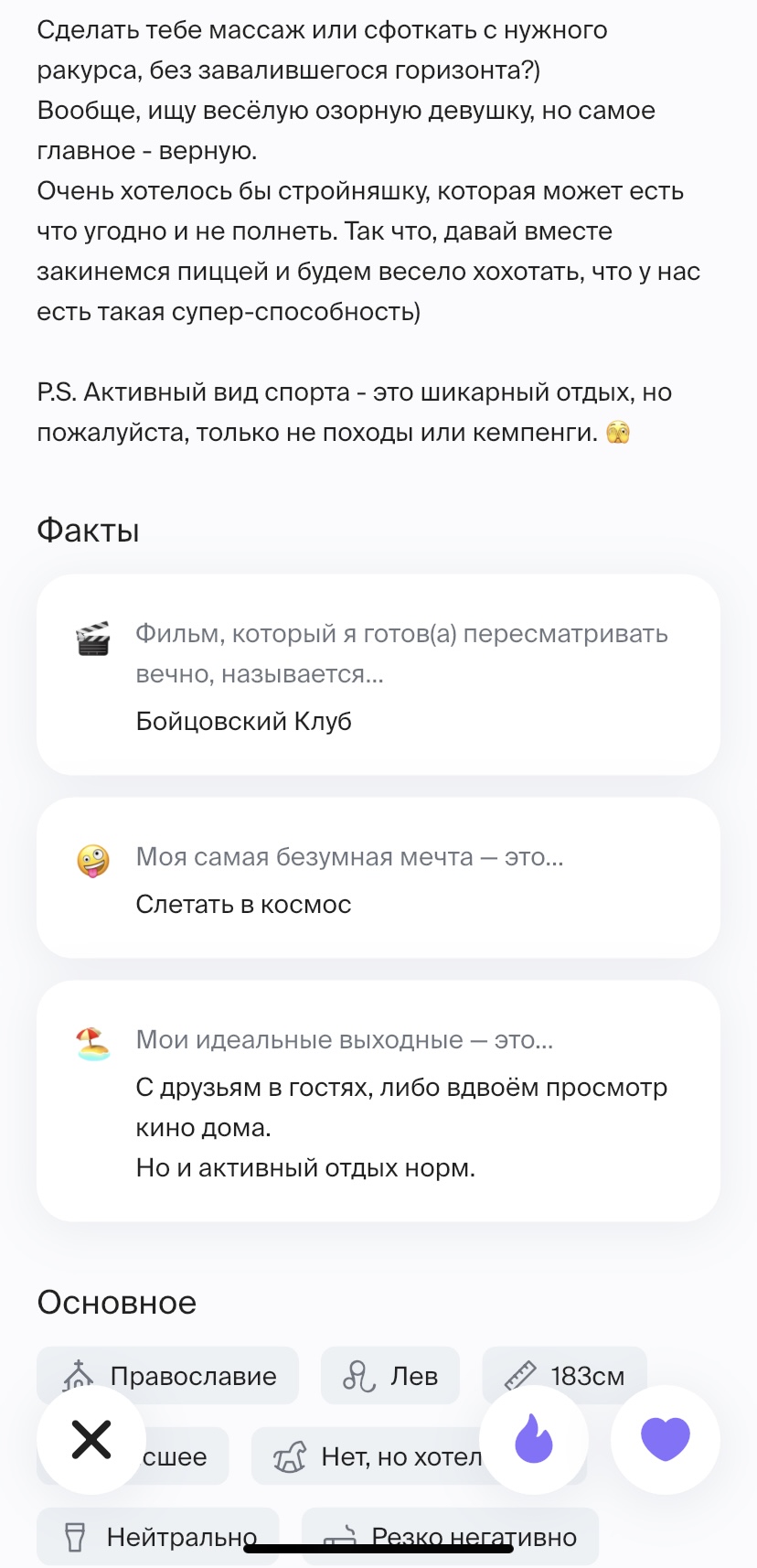Send a superlike with the flame button
This screenshot has width=757, height=1568.
tap(534, 1440)
